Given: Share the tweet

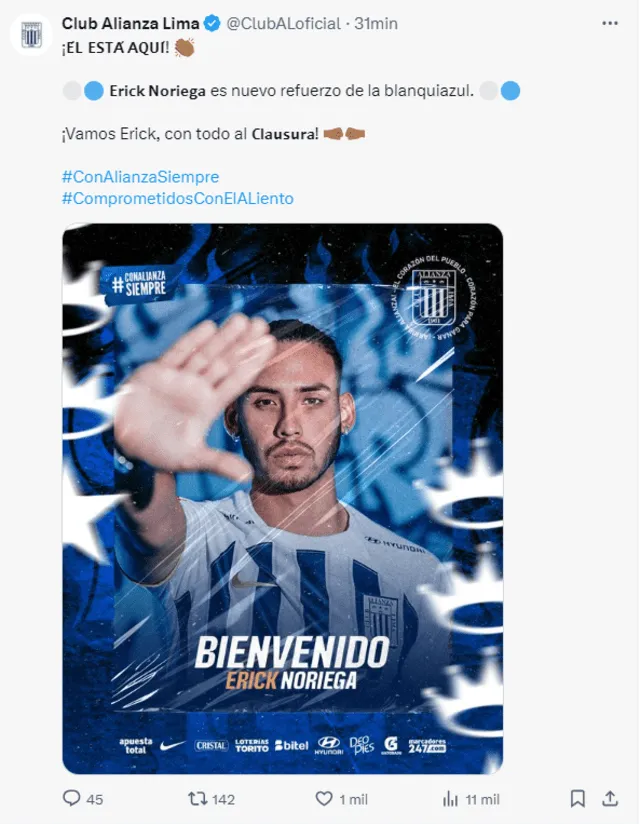Looking at the screenshot, I should [x=609, y=798].
